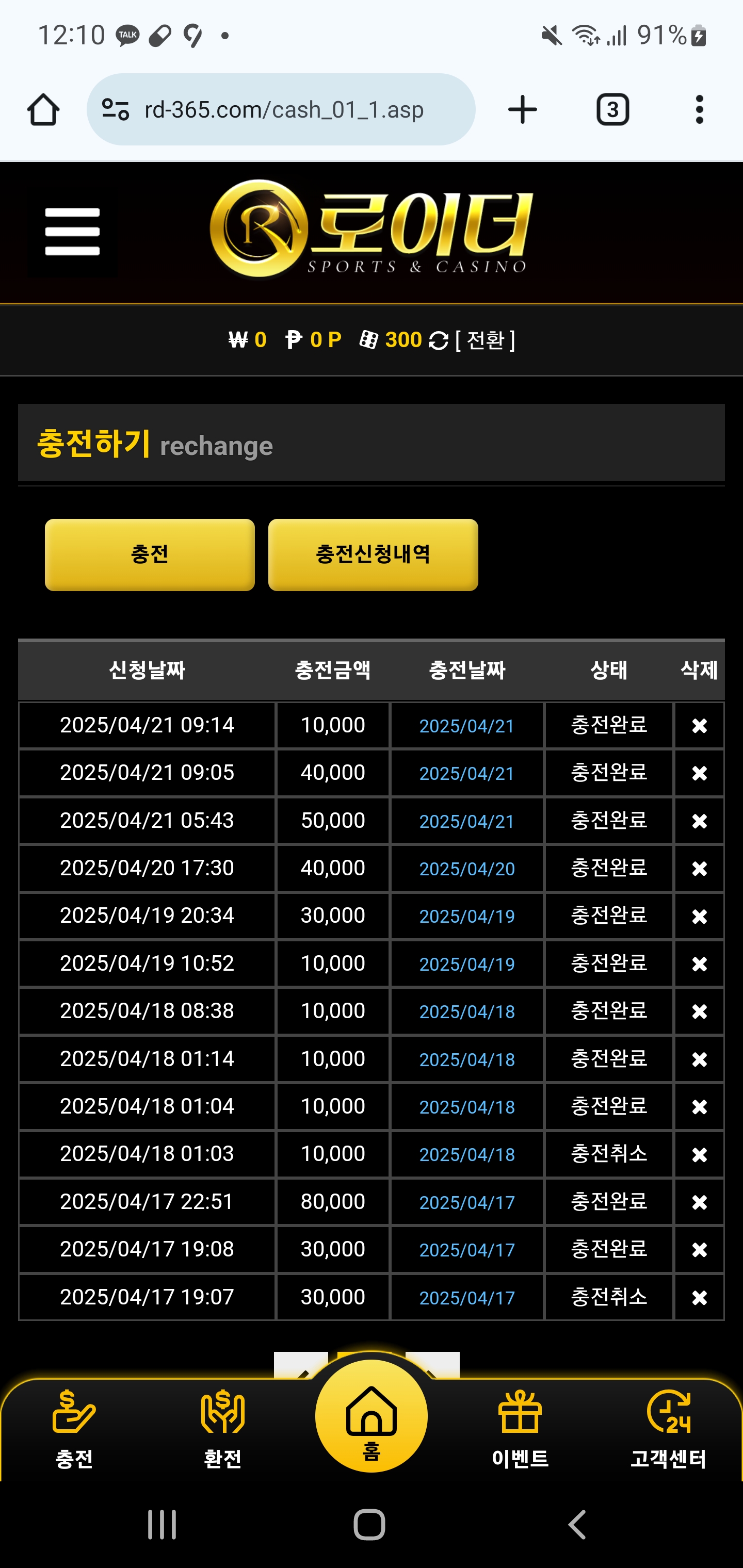
Task: Open 고객센터 customer support
Action: [x=668, y=1429]
